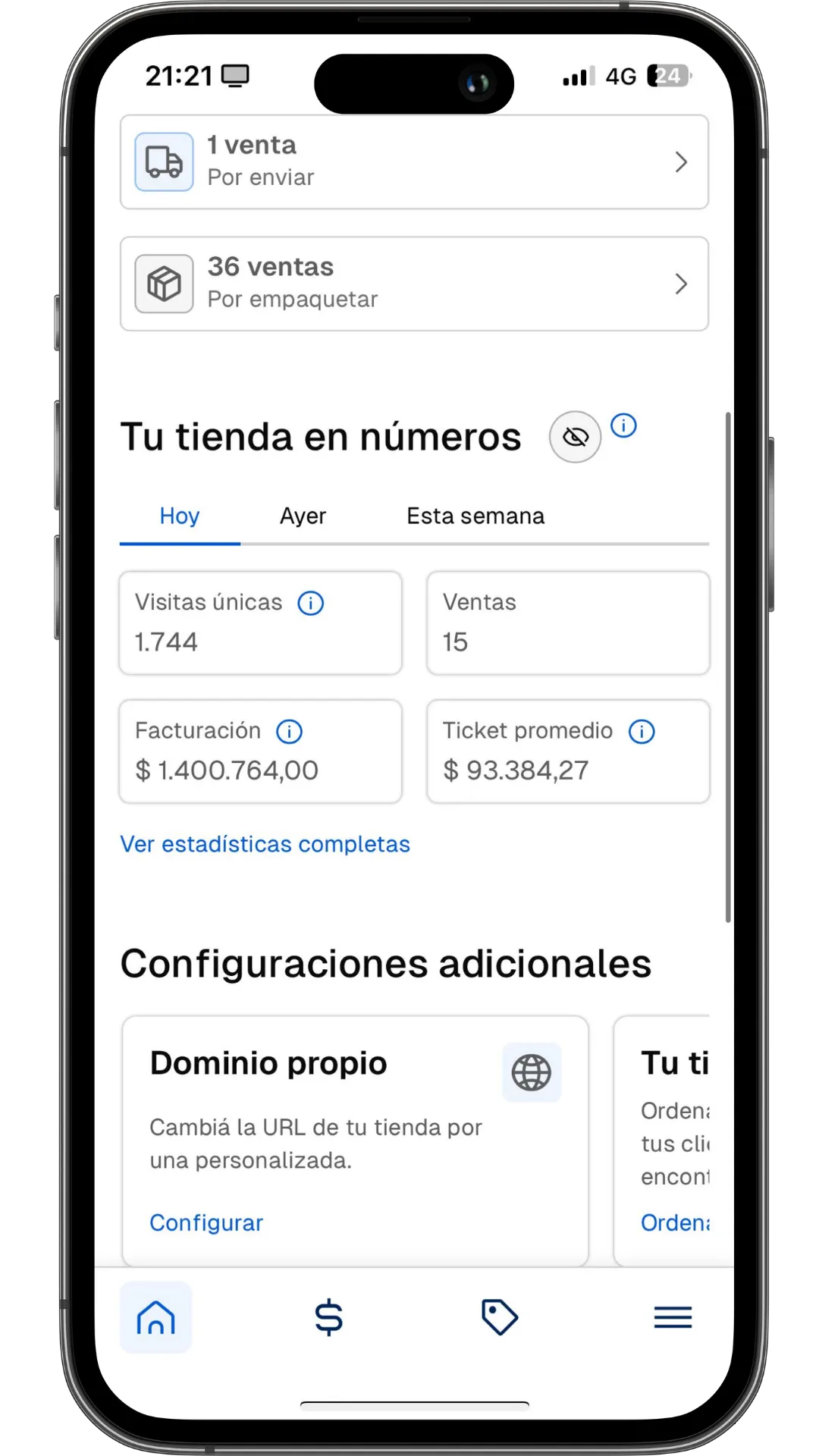Screen dimensions: 819x1456
Task: Tap Configurar on Dominio propio card
Action: tap(206, 1222)
